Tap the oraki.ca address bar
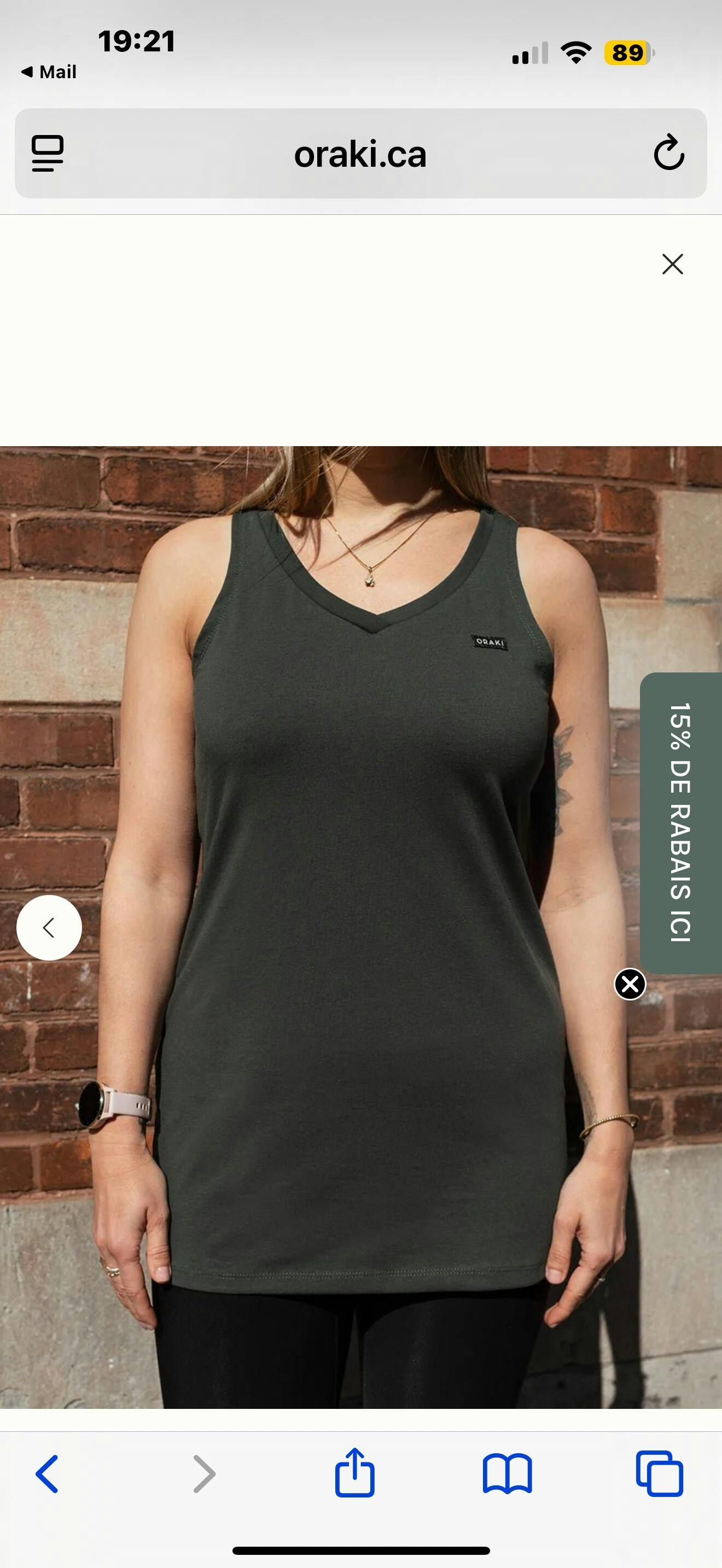This screenshot has height=1568, width=722. click(x=360, y=154)
